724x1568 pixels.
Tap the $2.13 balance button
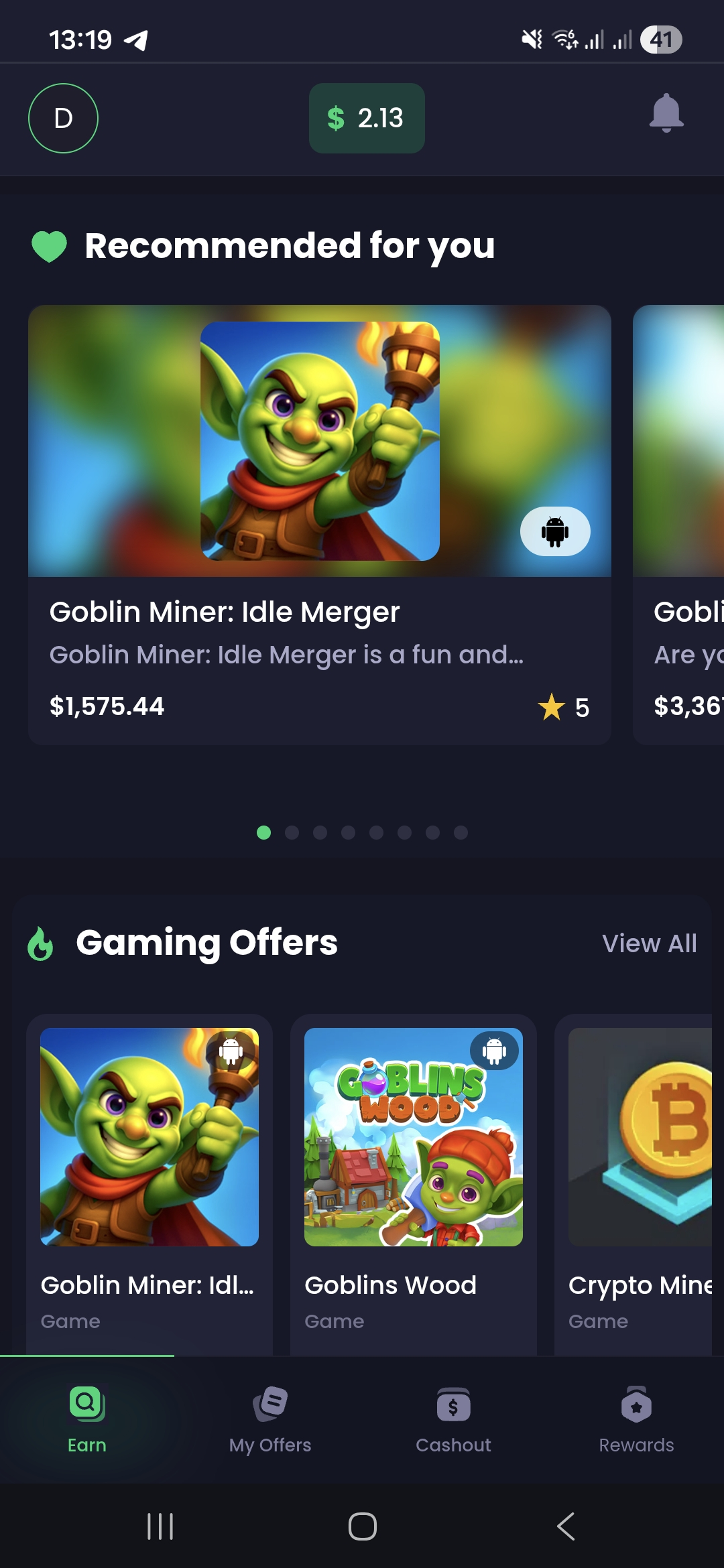coord(367,118)
